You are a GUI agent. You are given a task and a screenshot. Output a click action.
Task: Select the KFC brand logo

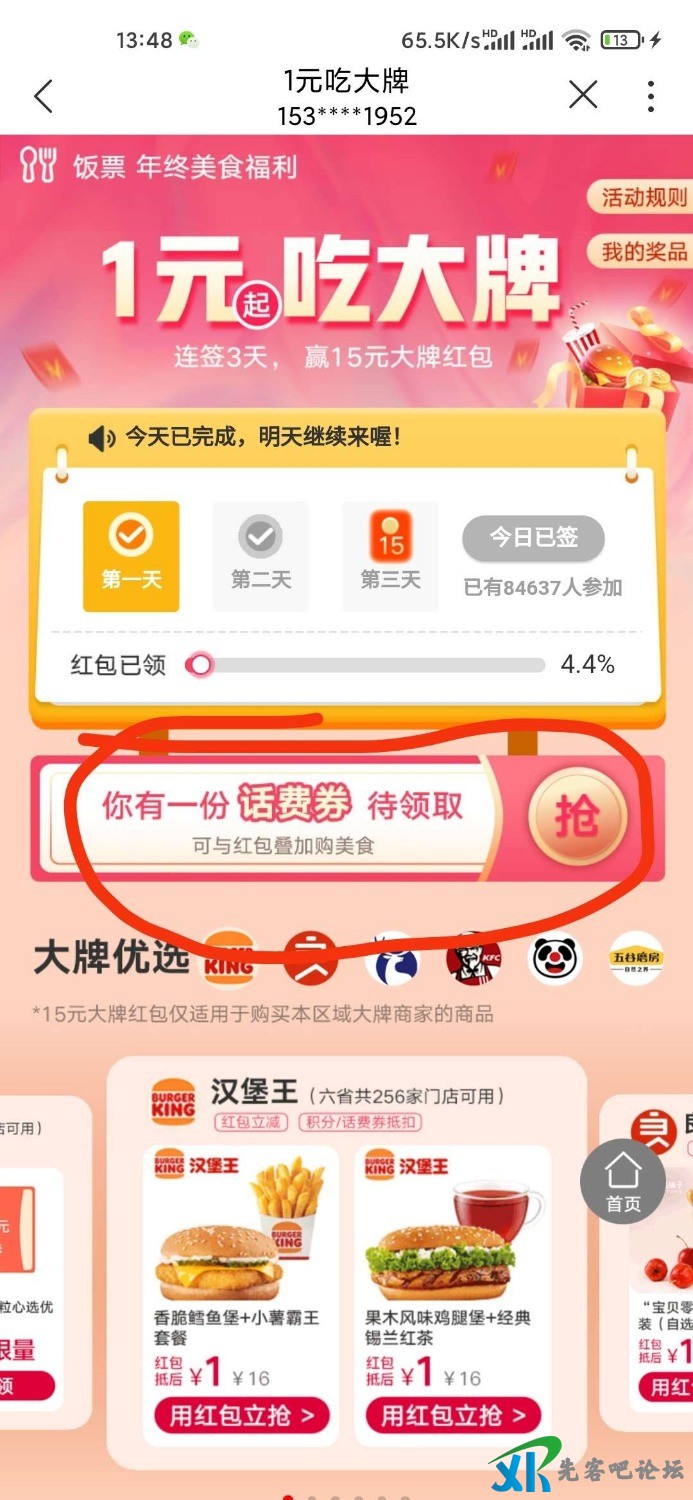click(474, 958)
